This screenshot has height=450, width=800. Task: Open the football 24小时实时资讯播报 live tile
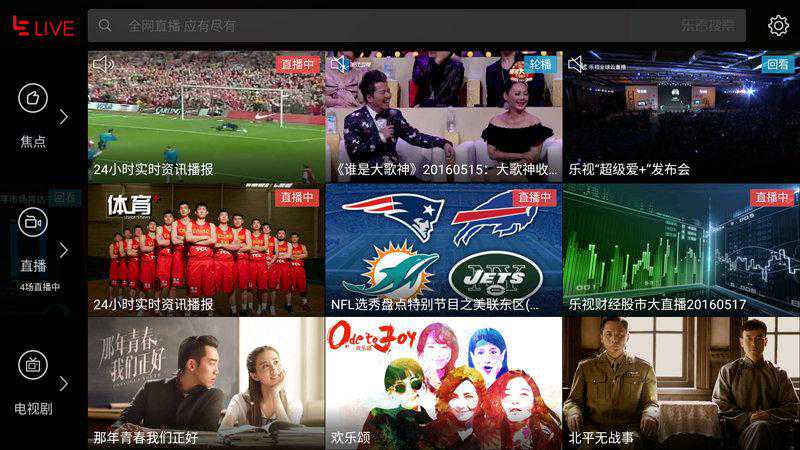(x=205, y=115)
